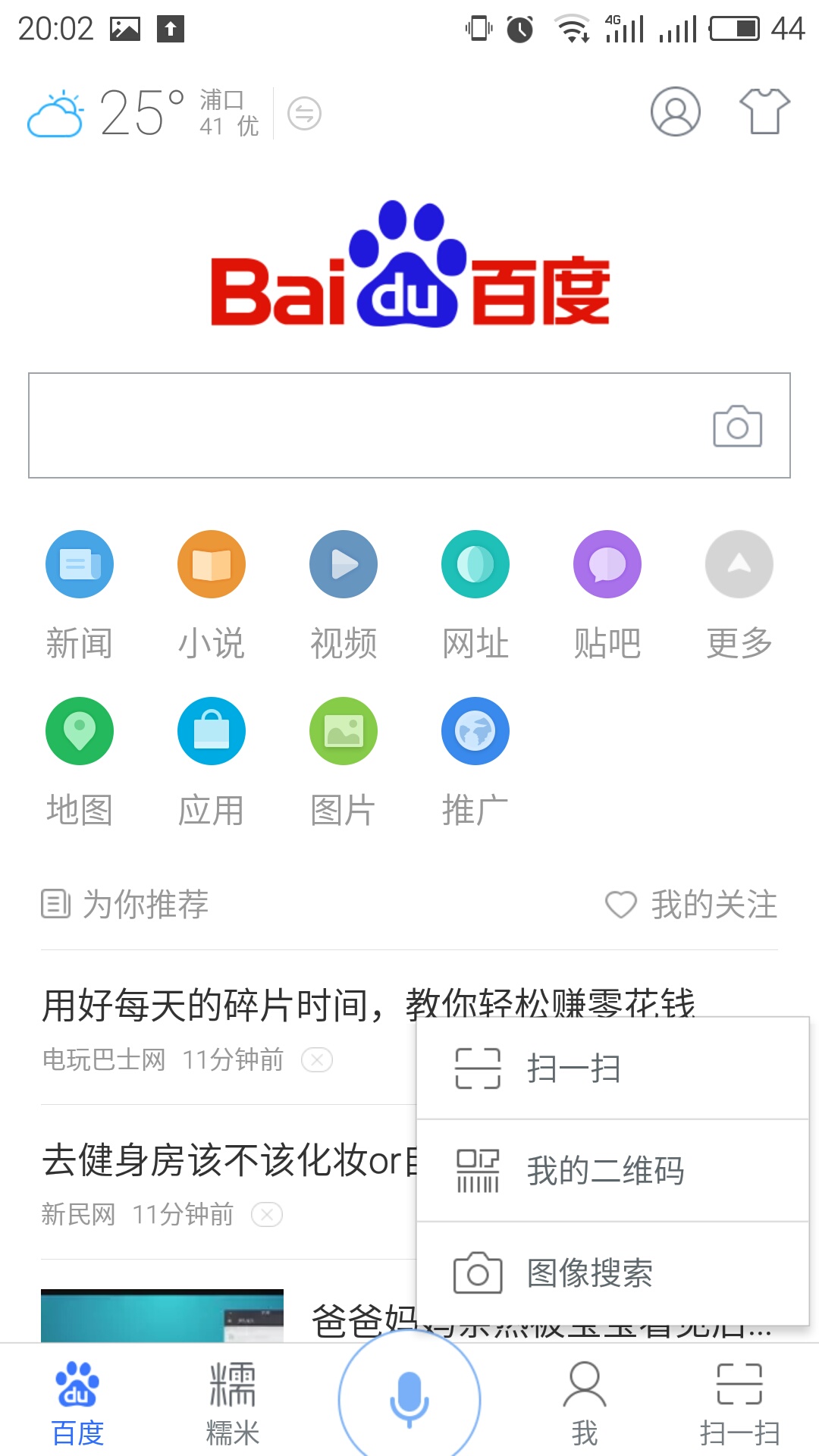819x1456 pixels.
Task: Open the user profile icon
Action: [x=675, y=112]
